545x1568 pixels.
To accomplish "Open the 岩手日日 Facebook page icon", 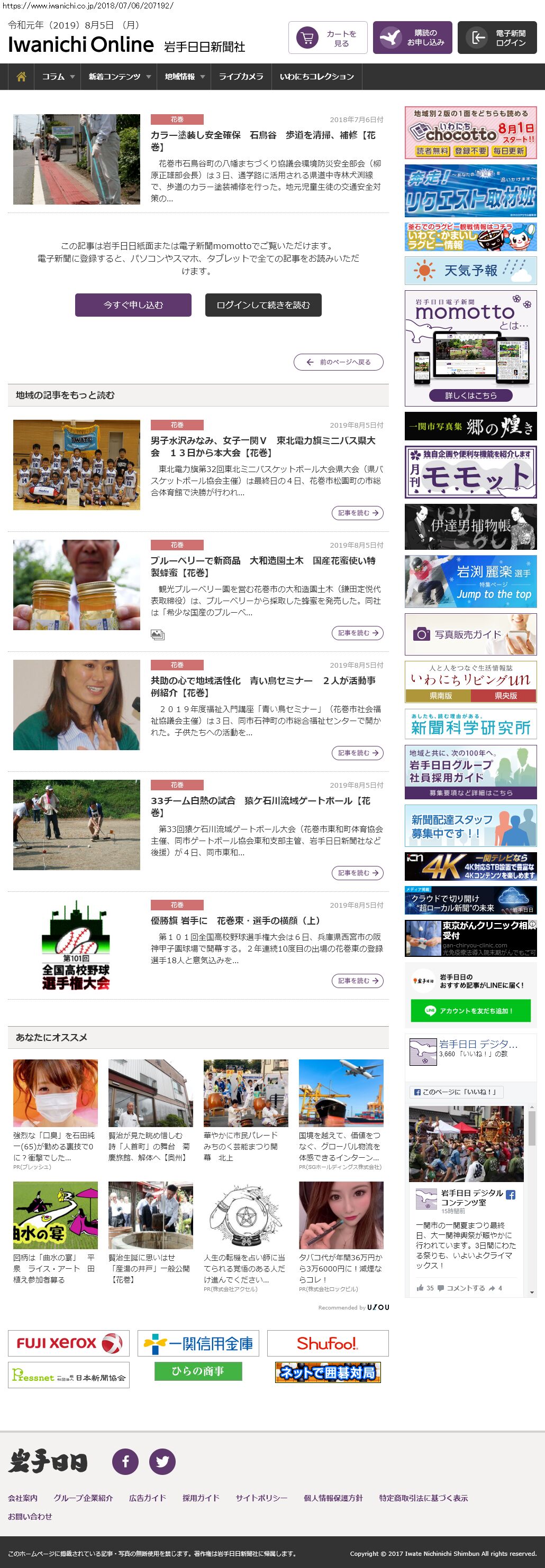I will (125, 1462).
